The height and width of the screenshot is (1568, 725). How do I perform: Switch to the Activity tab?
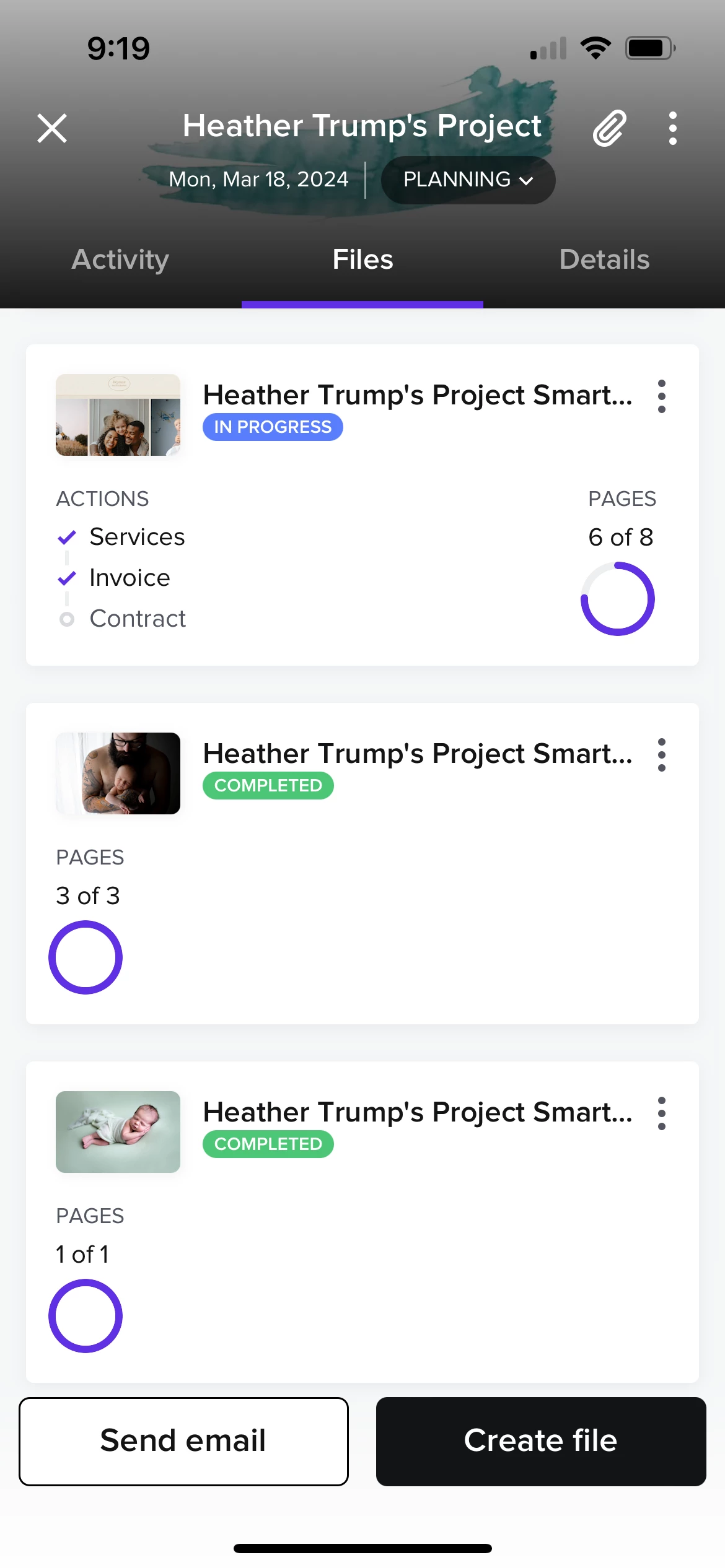[x=120, y=259]
